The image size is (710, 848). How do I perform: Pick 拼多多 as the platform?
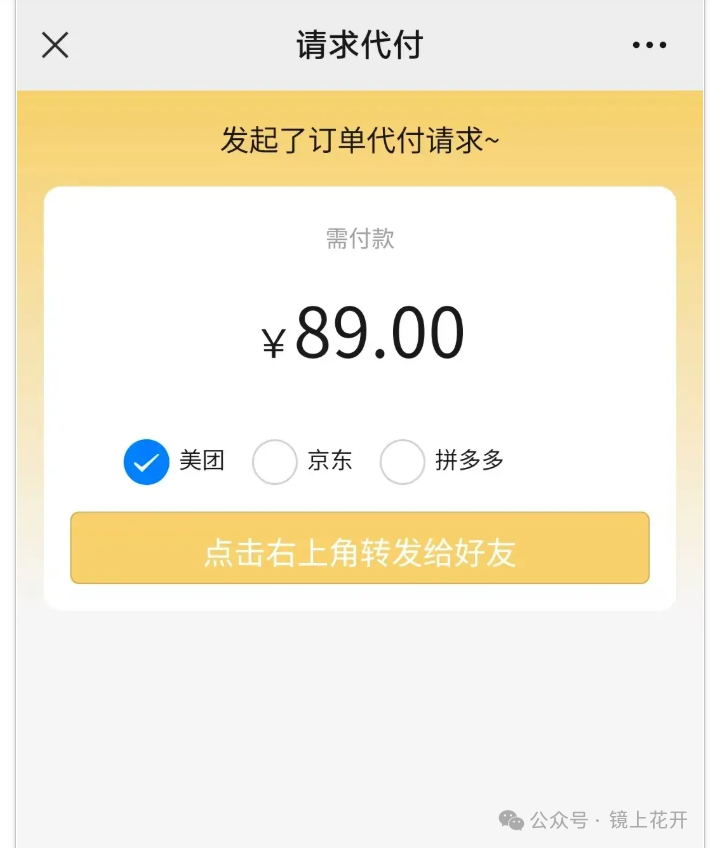[403, 462]
